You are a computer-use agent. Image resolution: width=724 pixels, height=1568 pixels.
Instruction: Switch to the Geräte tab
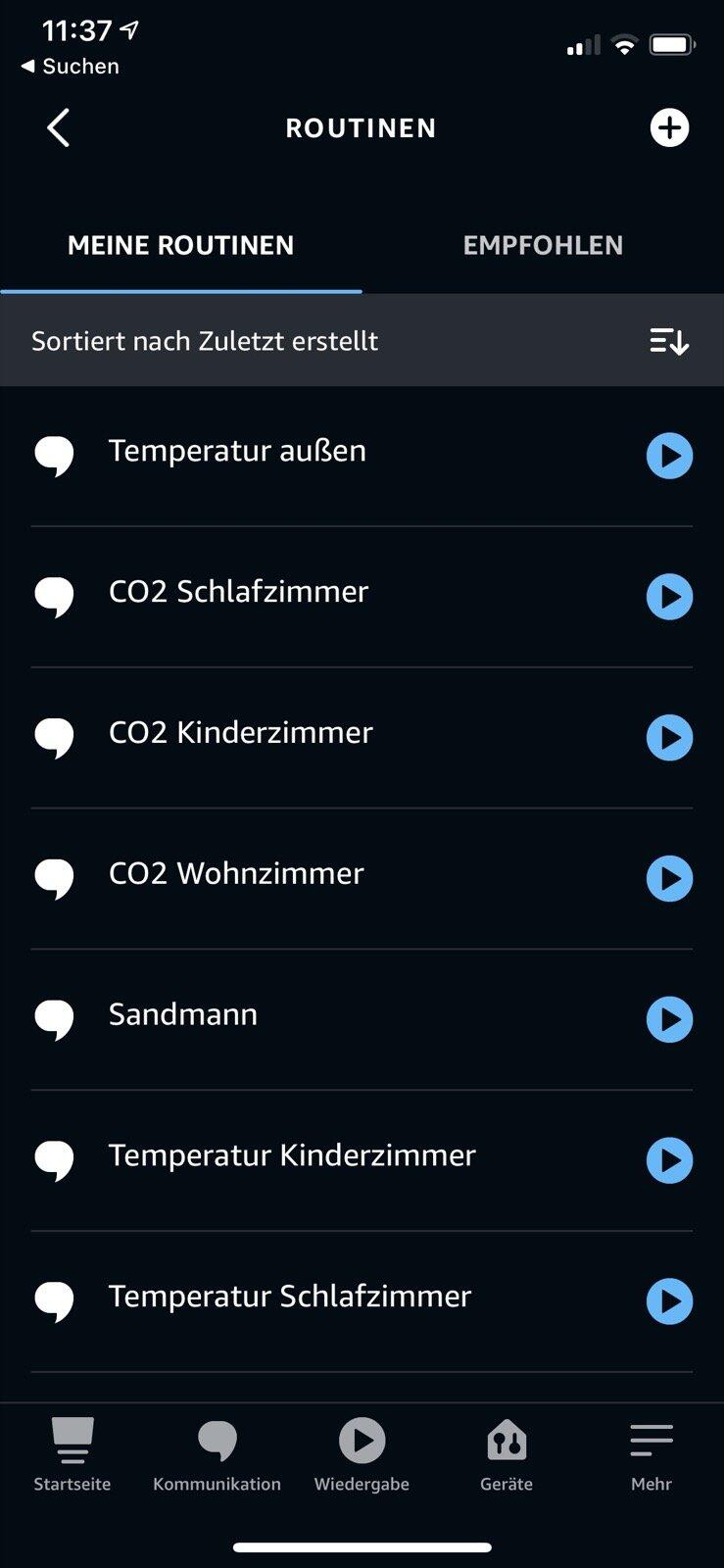pos(507,1455)
